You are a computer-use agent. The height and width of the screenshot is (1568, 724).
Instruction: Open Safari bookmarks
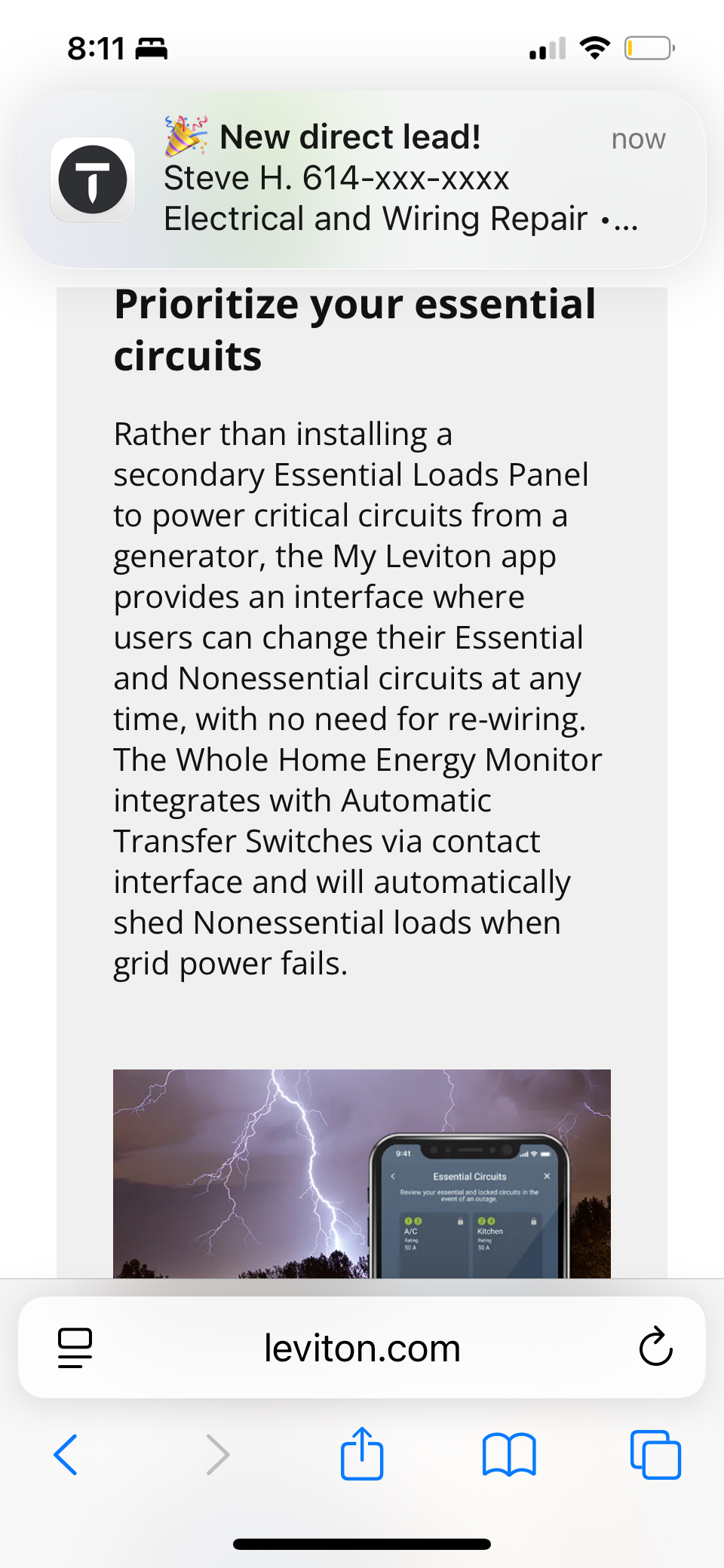(509, 1454)
